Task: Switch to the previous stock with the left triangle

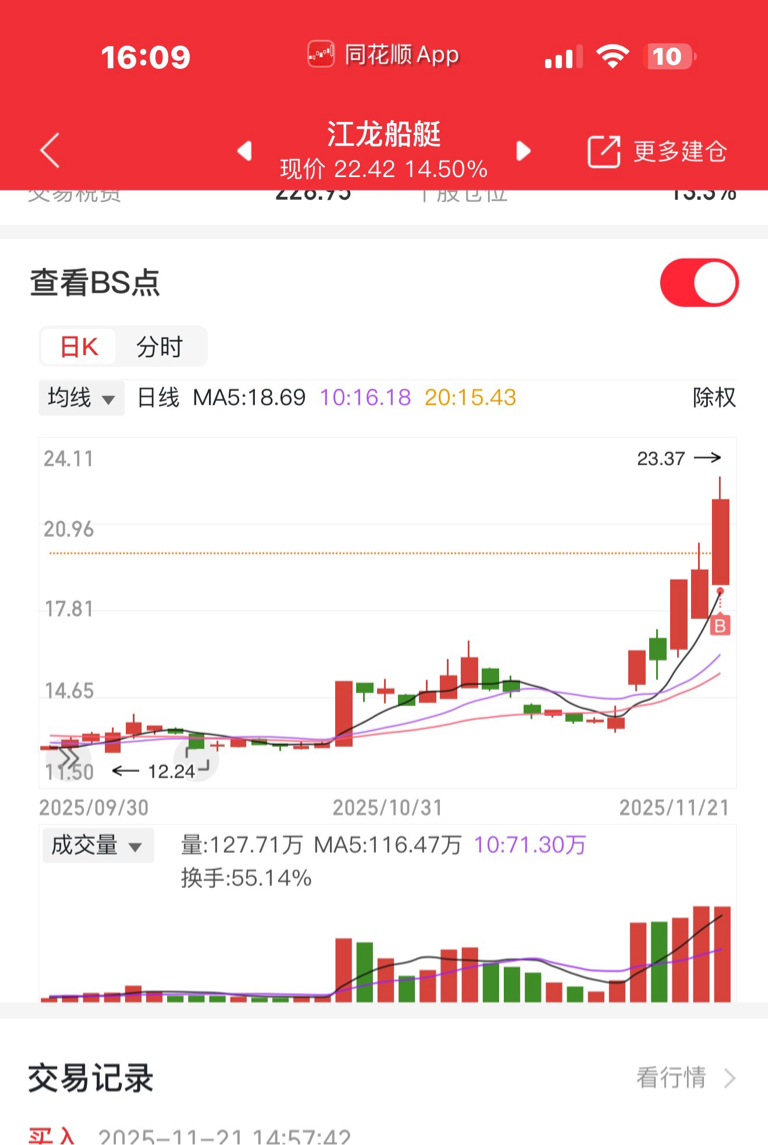Action: tap(245, 151)
